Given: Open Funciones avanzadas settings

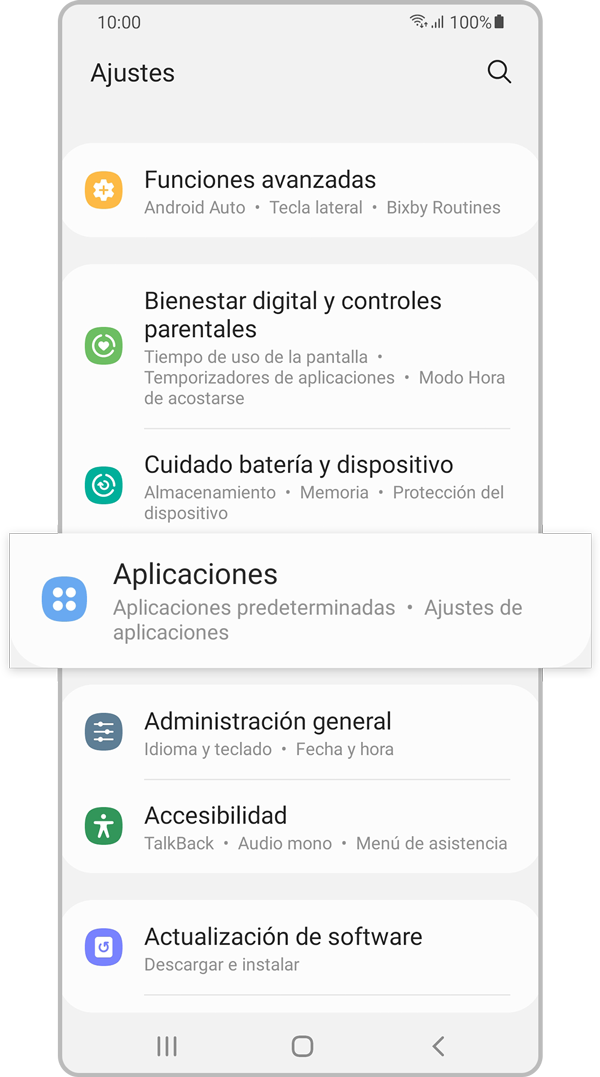Looking at the screenshot, I should point(300,191).
